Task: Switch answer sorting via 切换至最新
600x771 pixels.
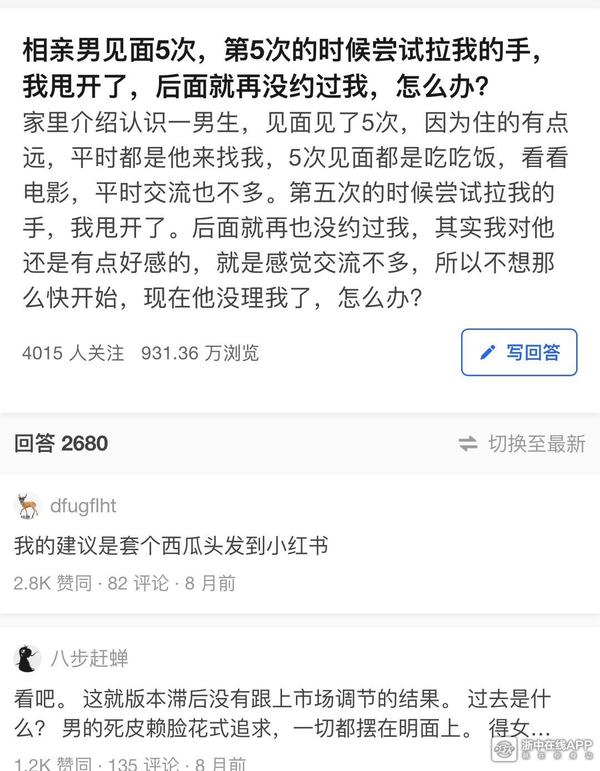Action: pyautogui.click(x=521, y=444)
